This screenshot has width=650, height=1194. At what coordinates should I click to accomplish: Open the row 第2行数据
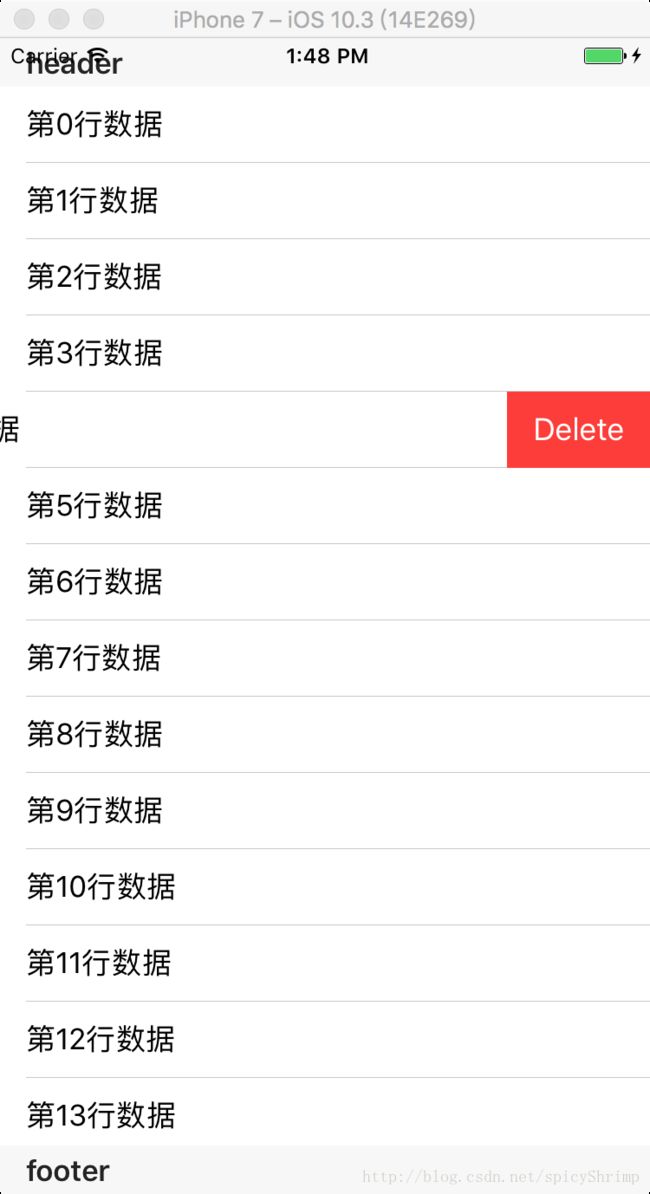click(x=325, y=277)
